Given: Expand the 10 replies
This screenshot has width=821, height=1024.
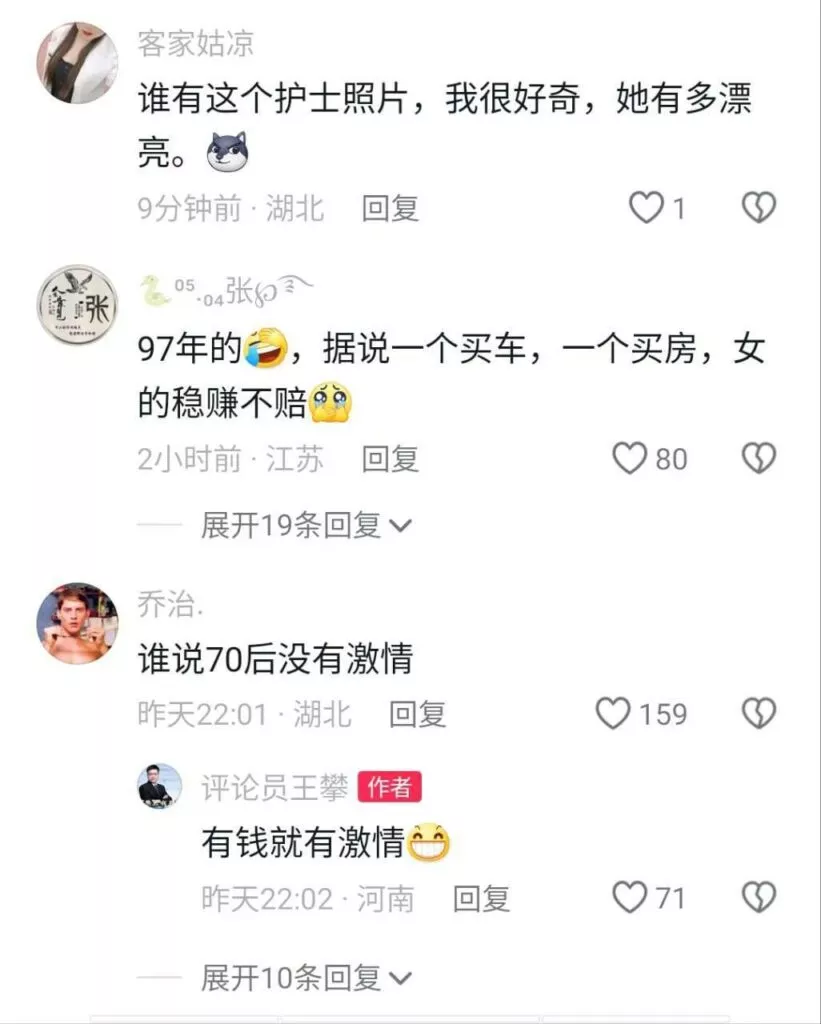Looking at the screenshot, I should coord(306,976).
